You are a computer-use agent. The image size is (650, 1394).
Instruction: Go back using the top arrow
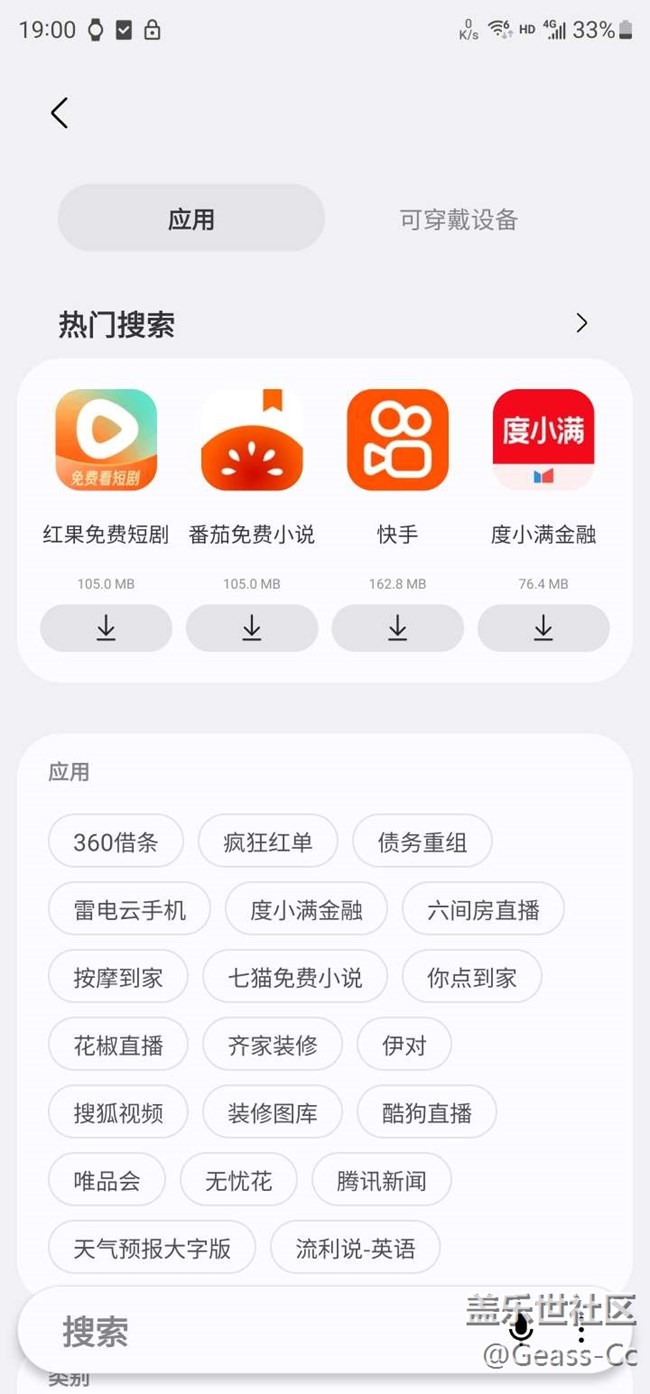60,113
